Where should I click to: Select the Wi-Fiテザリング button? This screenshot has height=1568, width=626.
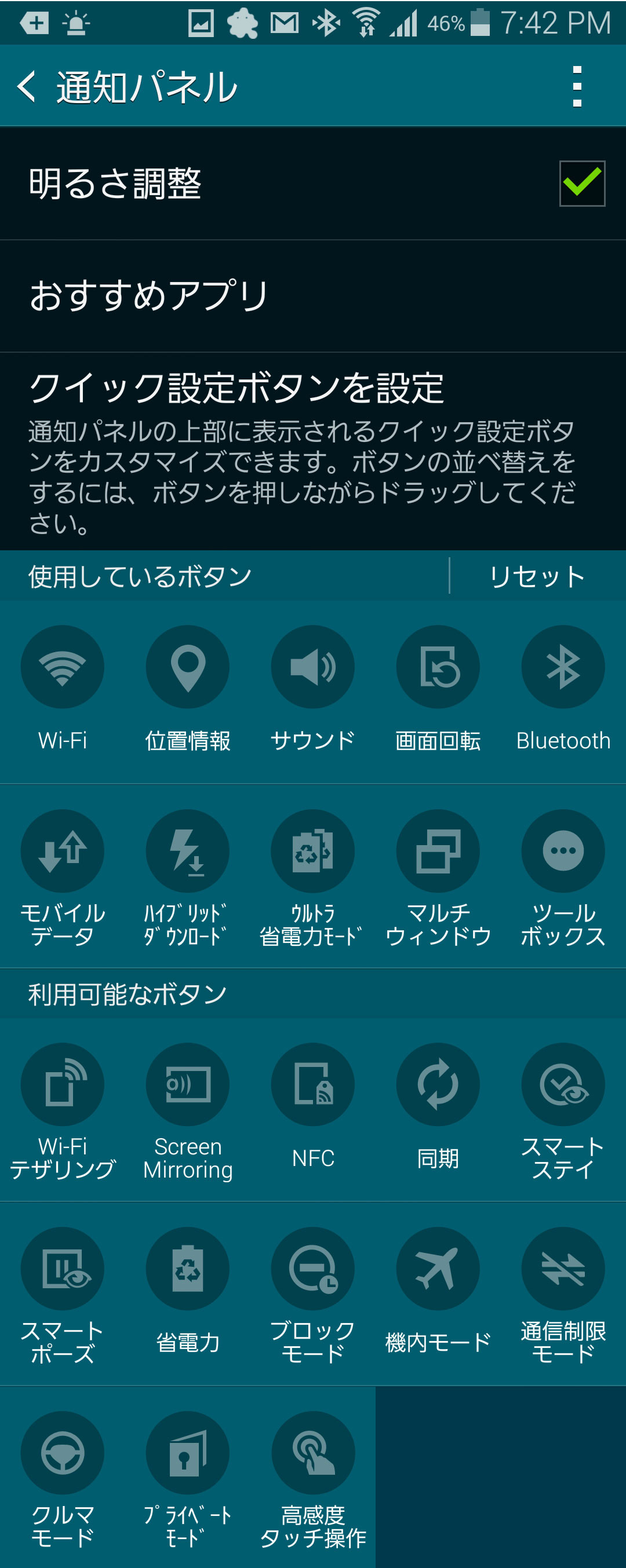coord(63,1084)
